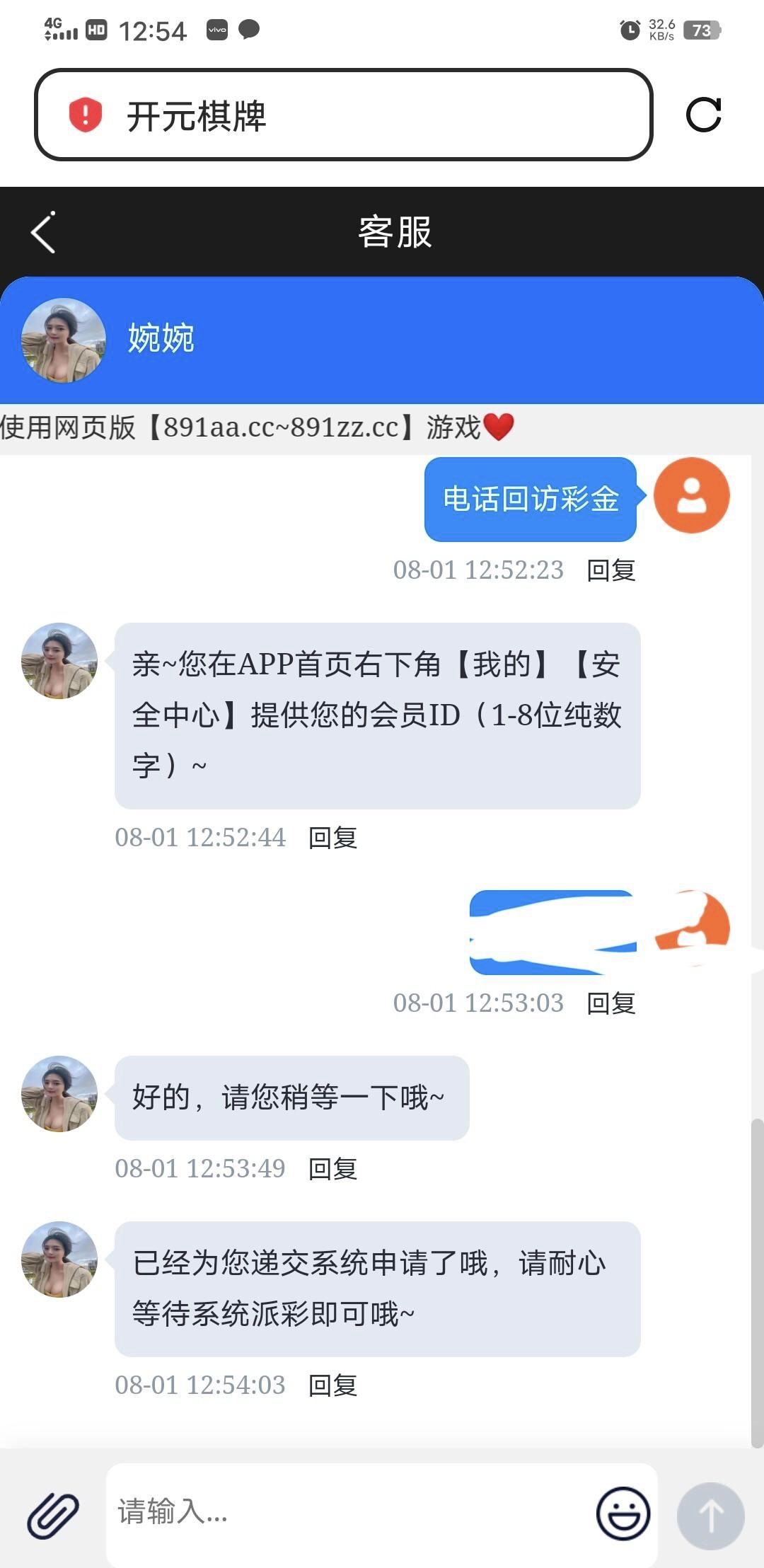Send the message with the arrow button
This screenshot has height=1568, width=764.
coord(710,1516)
